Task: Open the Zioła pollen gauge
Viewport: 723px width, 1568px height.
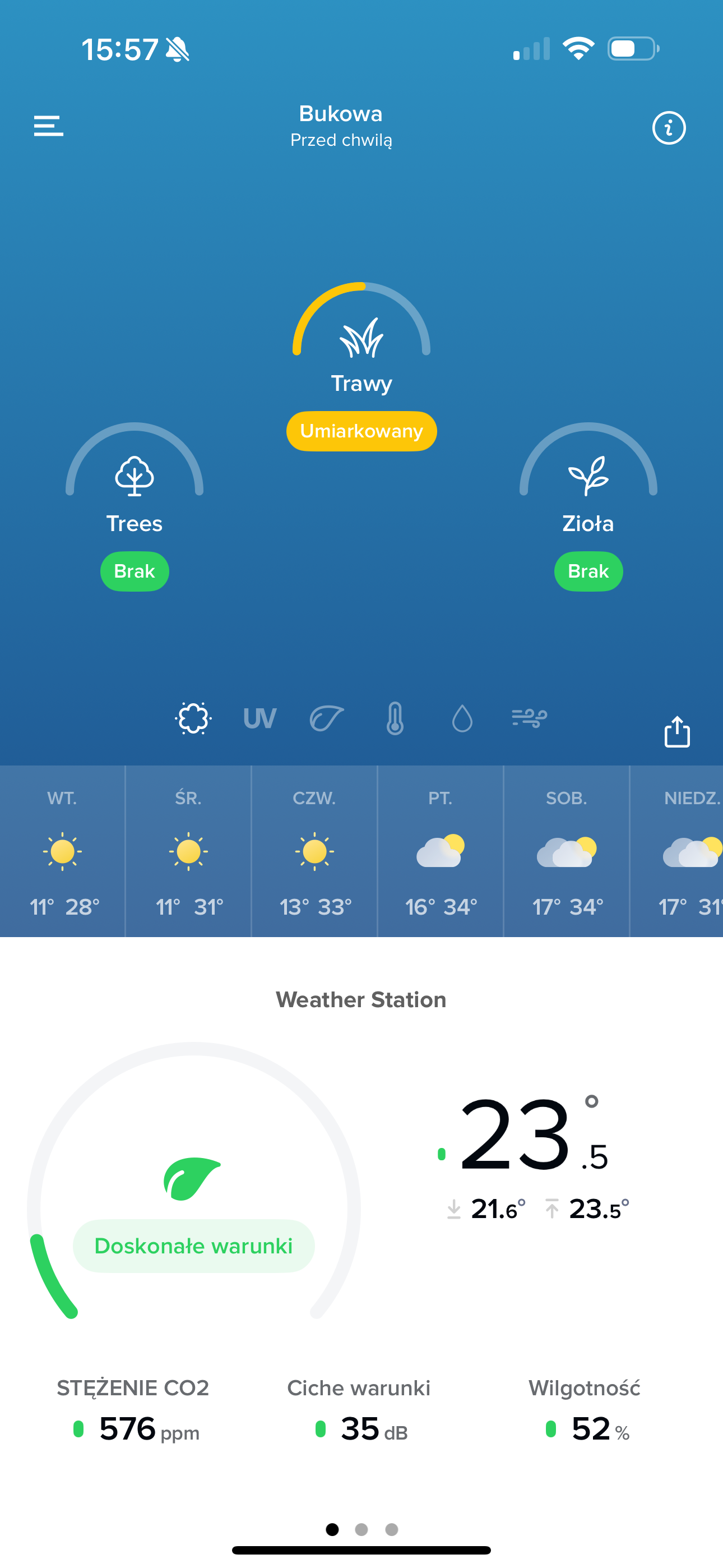Action: point(588,481)
